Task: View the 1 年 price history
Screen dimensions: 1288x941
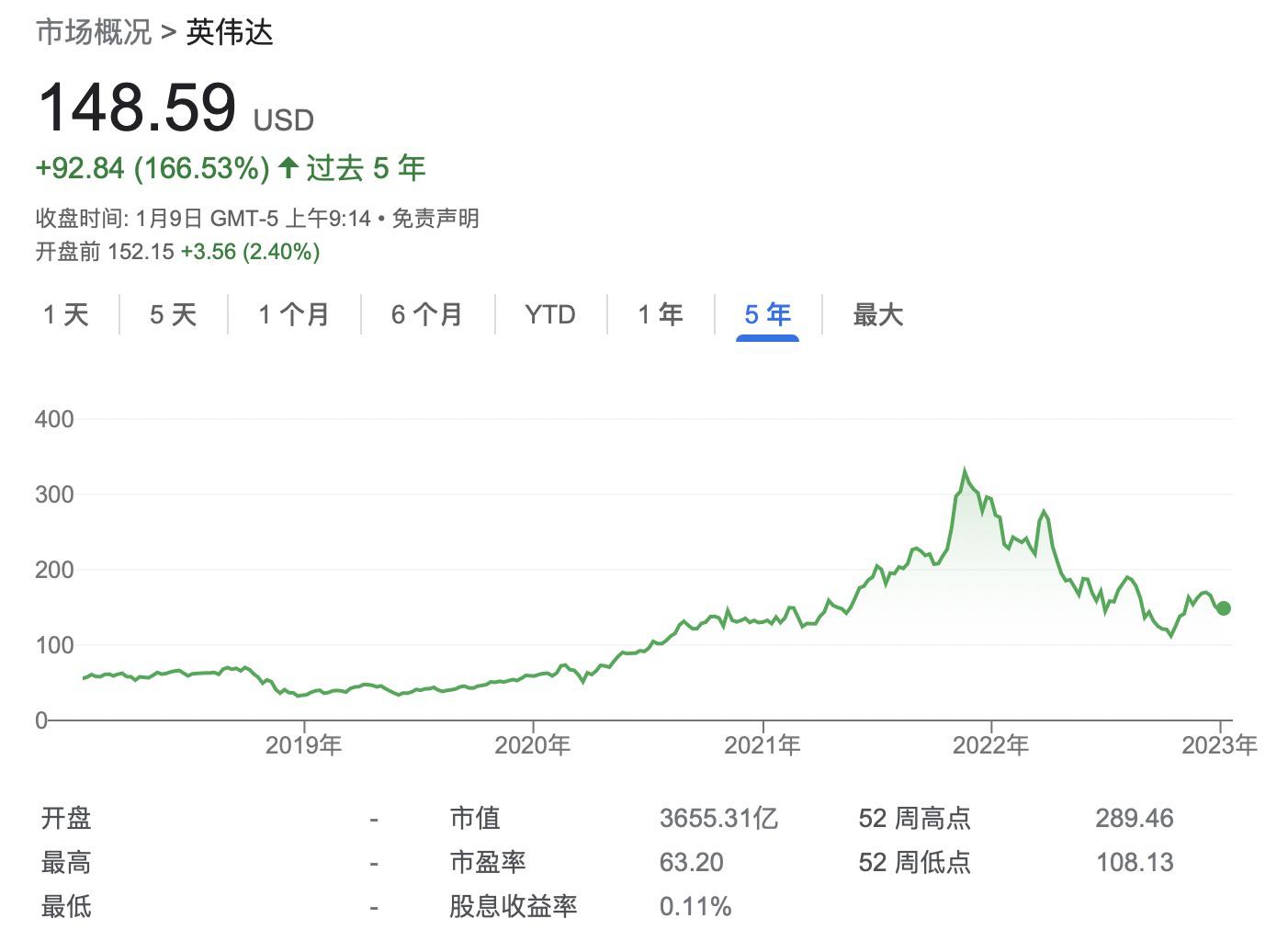Action: 661,315
